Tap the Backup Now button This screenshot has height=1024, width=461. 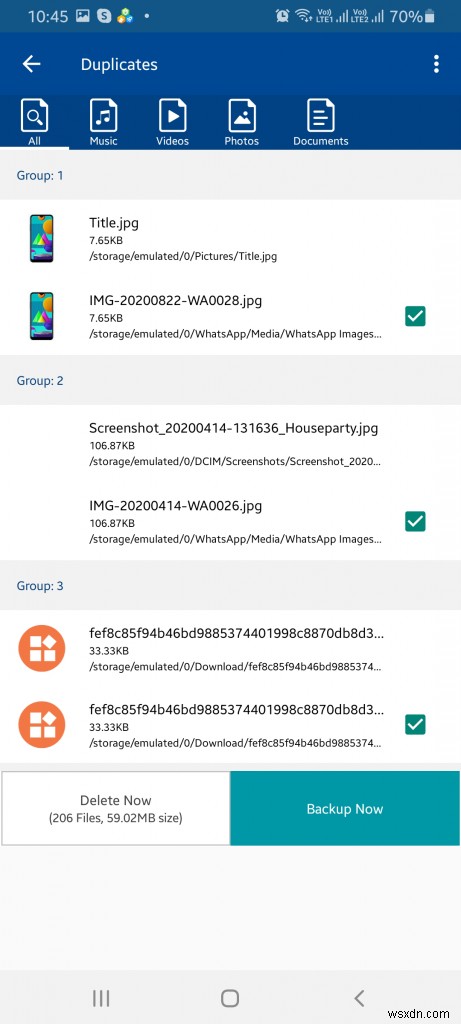(x=345, y=808)
